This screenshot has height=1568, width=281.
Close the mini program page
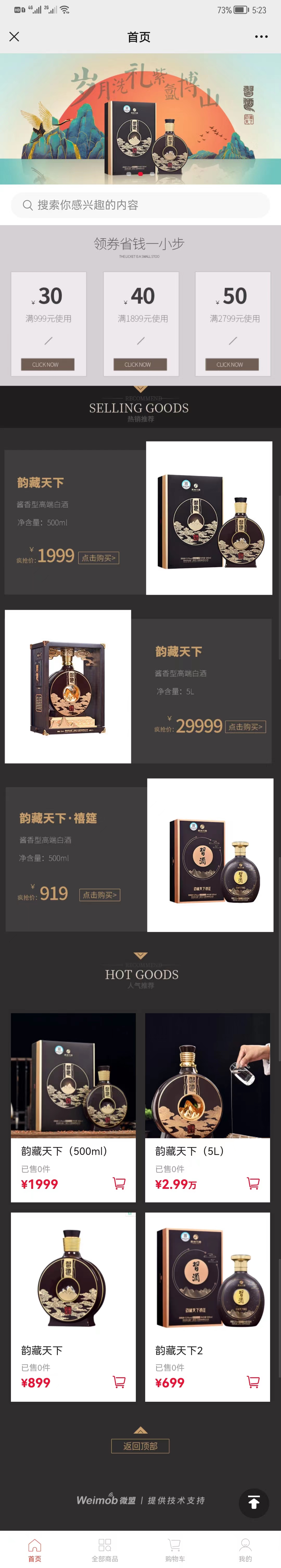(15, 37)
